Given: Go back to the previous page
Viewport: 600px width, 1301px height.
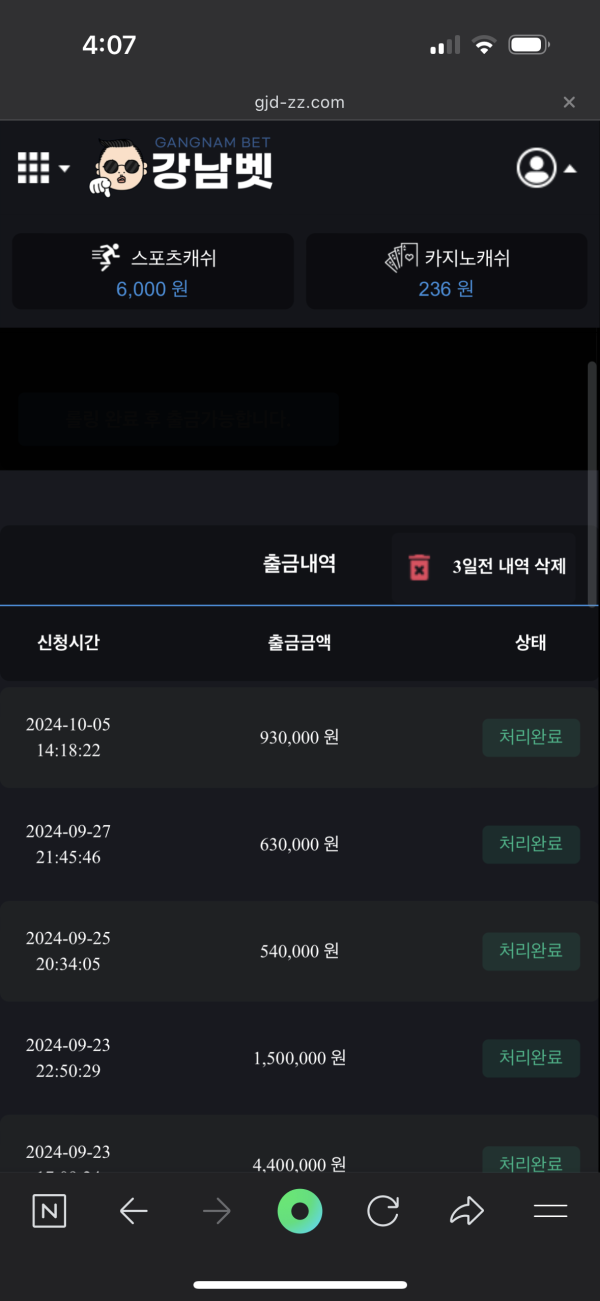Looking at the screenshot, I should point(133,1212).
